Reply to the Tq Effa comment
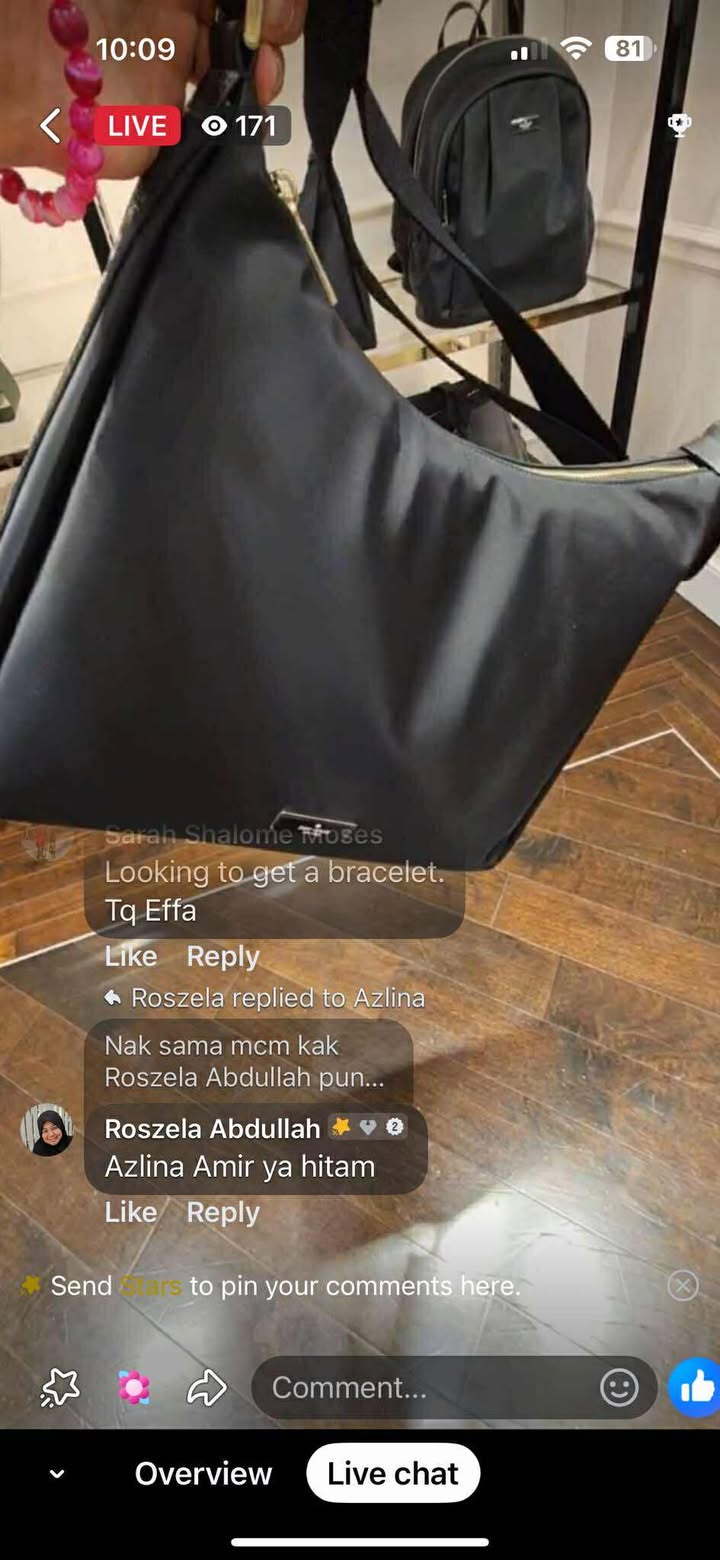 click(x=223, y=956)
